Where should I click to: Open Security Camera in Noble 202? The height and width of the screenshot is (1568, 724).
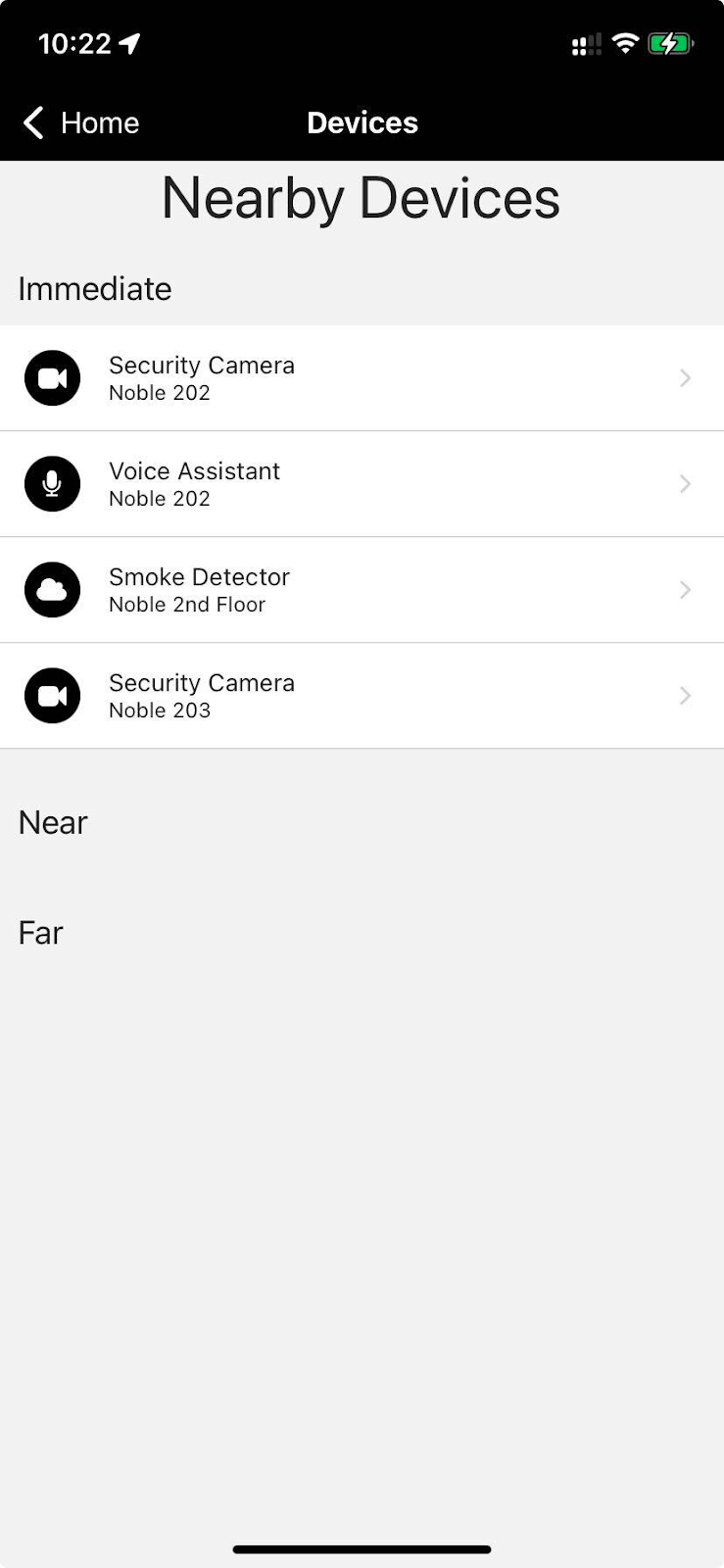362,378
